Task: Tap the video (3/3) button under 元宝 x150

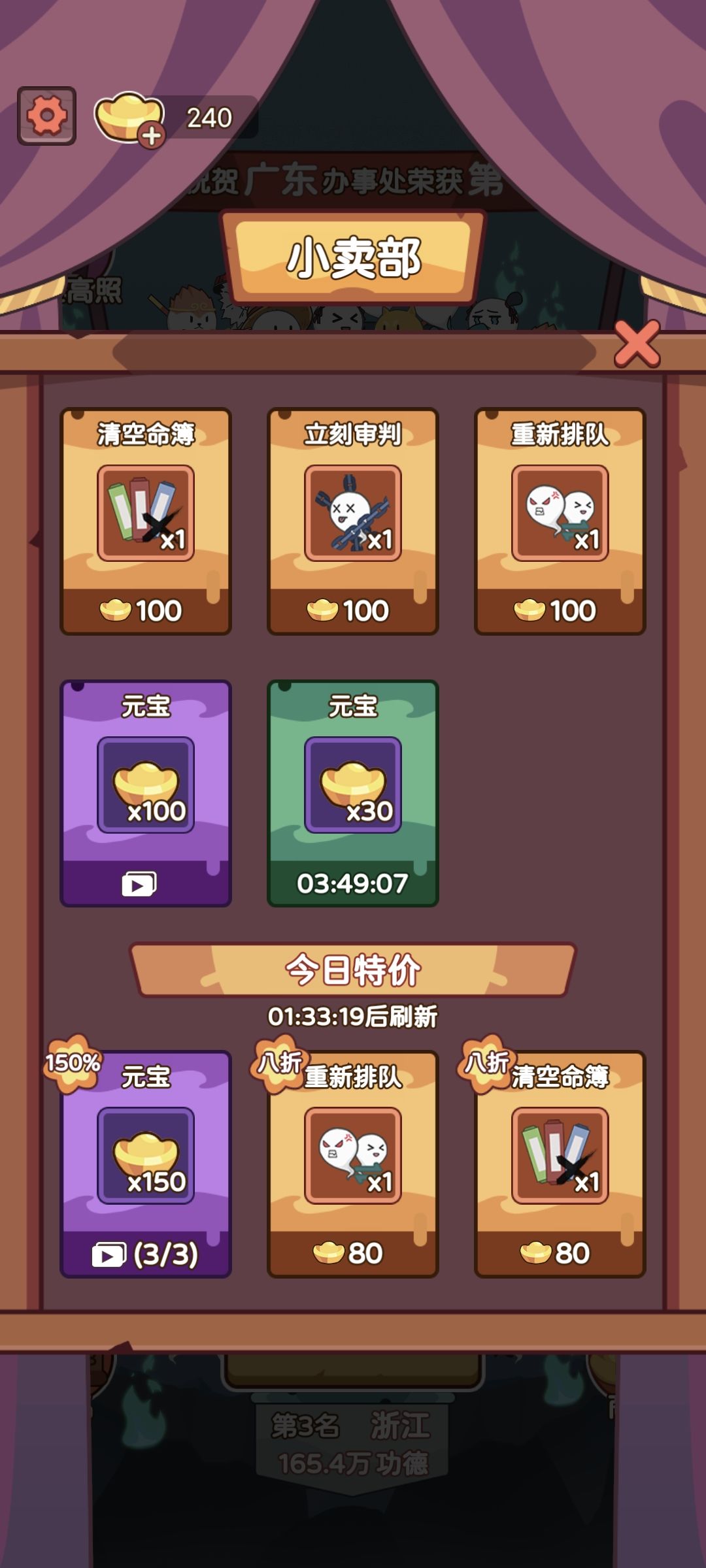Action: click(145, 1254)
